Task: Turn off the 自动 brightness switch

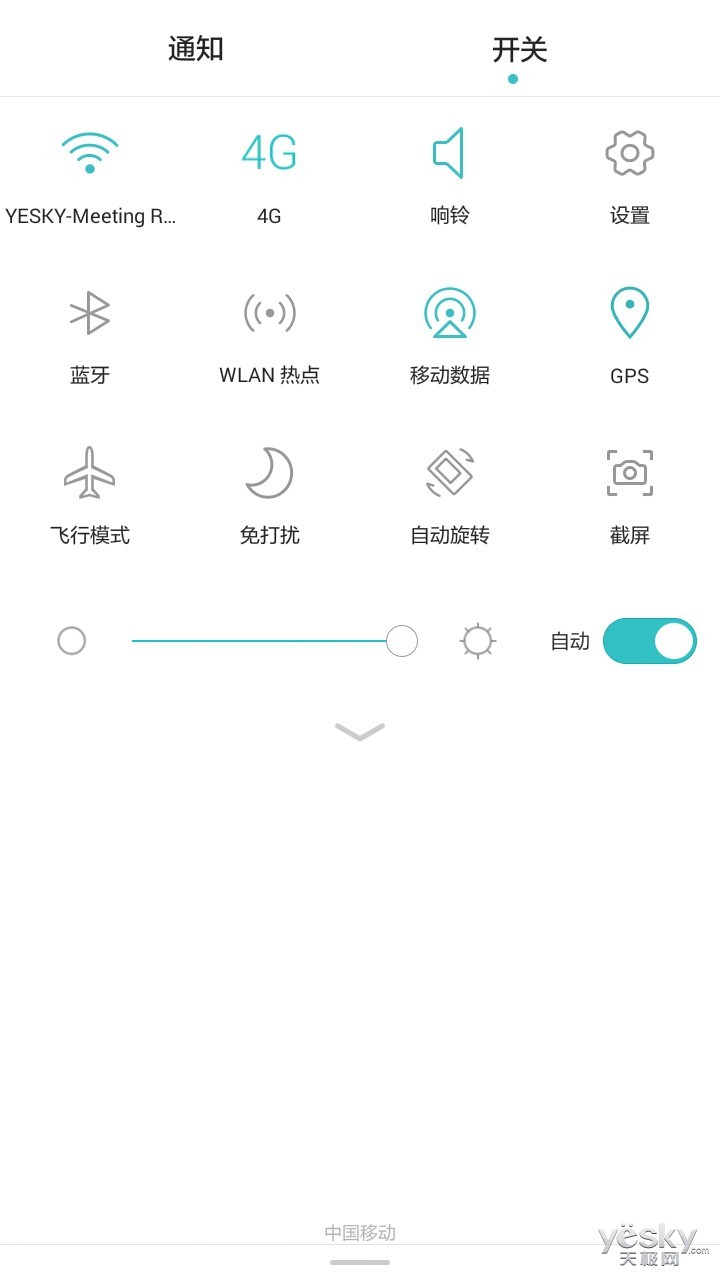Action: pos(650,641)
